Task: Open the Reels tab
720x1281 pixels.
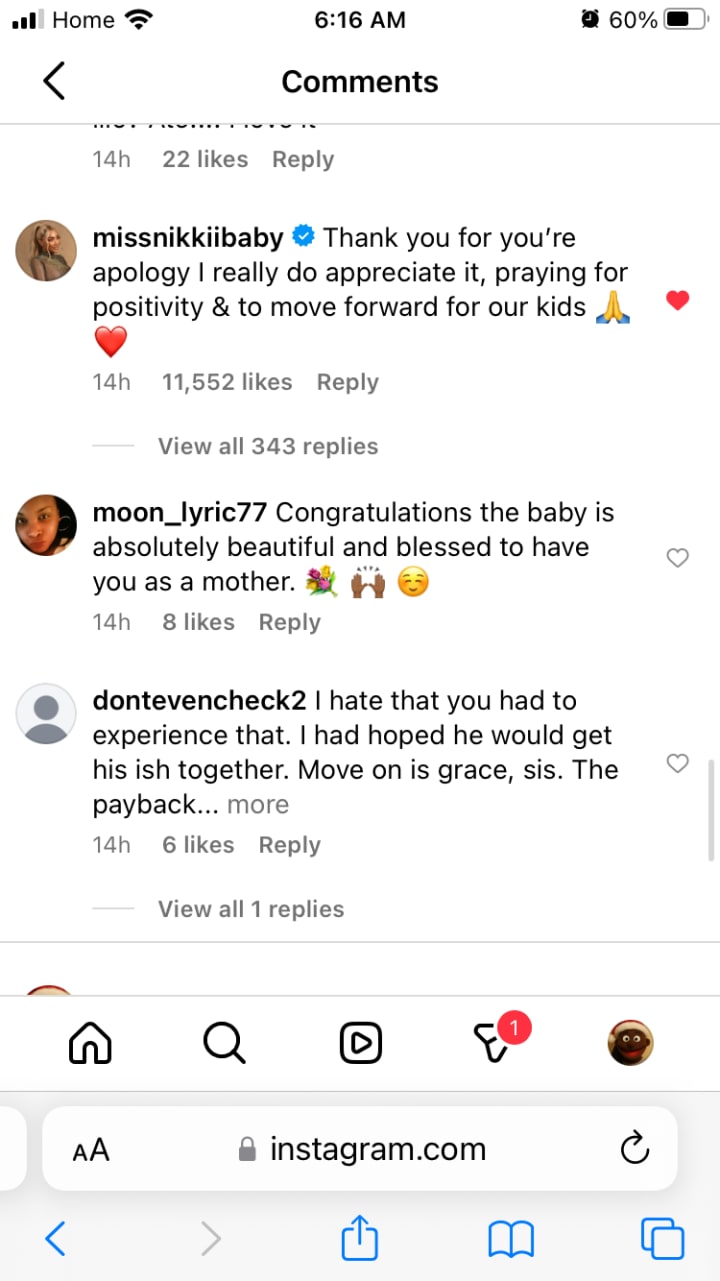Action: [360, 1044]
